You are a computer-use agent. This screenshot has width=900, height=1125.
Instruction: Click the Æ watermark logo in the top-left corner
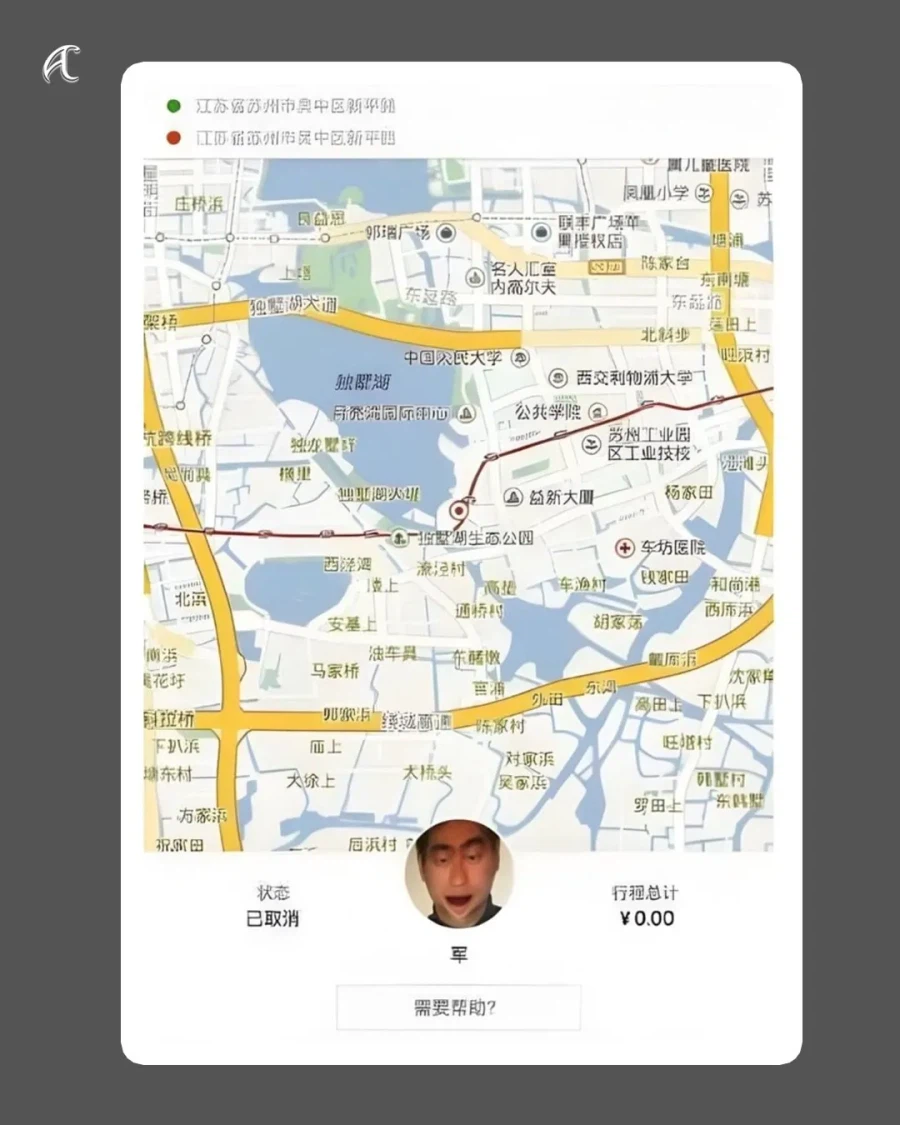pyautogui.click(x=60, y=62)
